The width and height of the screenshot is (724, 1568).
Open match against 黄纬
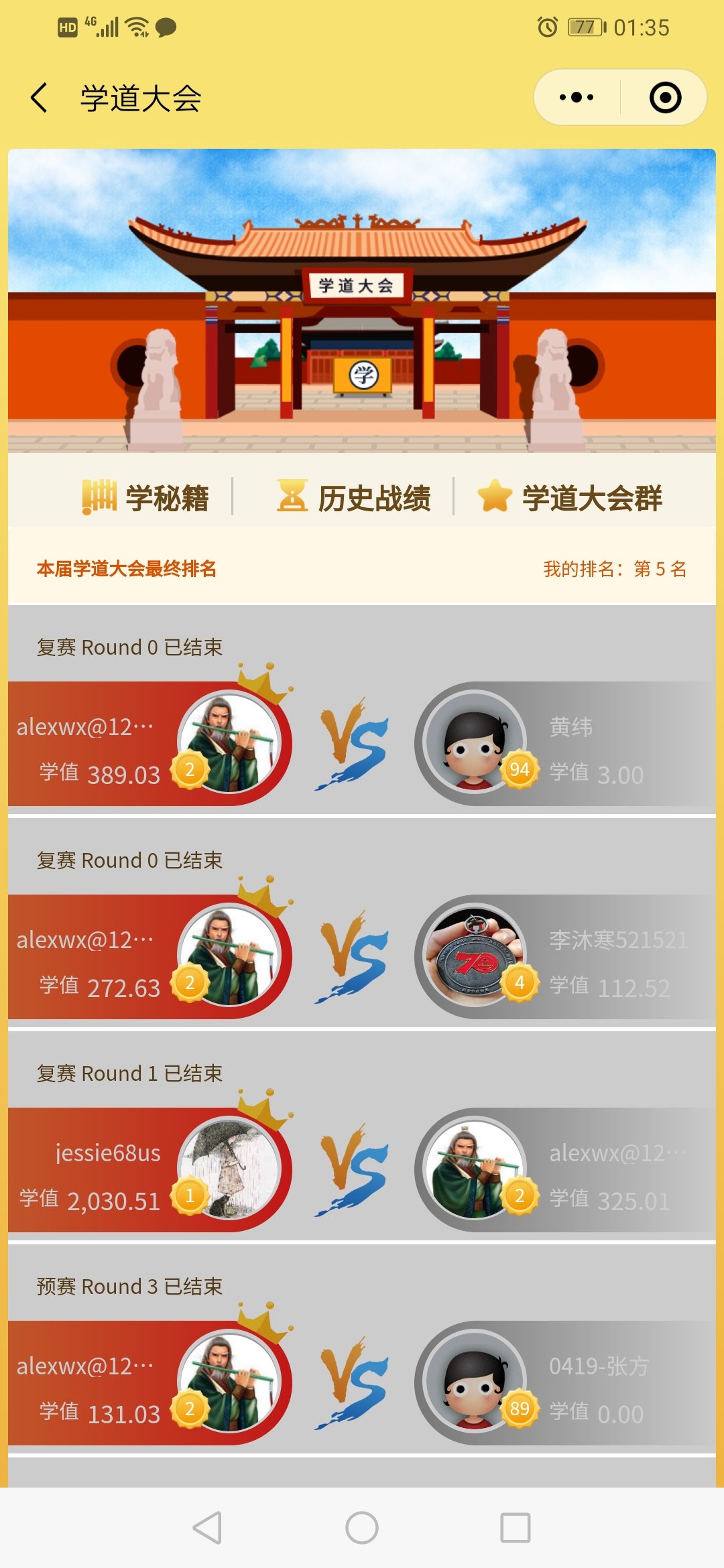click(x=362, y=744)
